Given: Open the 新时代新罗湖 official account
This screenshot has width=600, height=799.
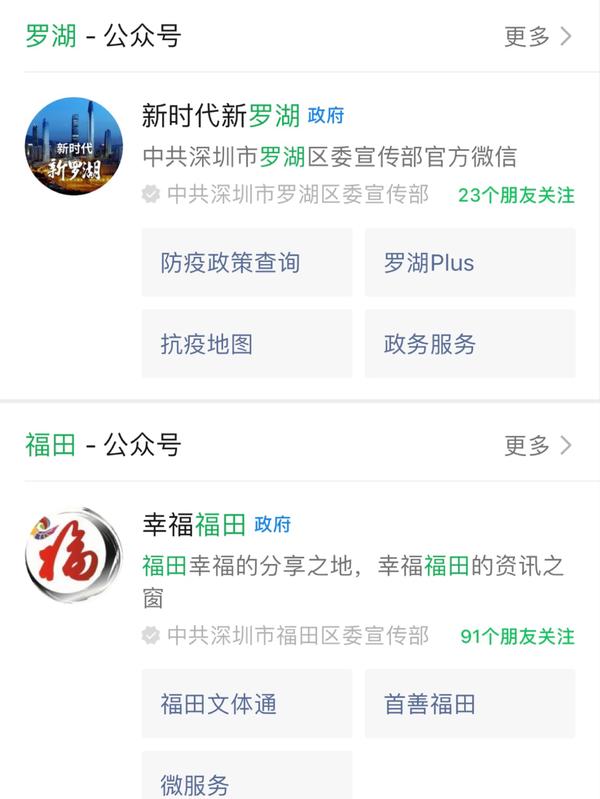Looking at the screenshot, I should point(221,116).
